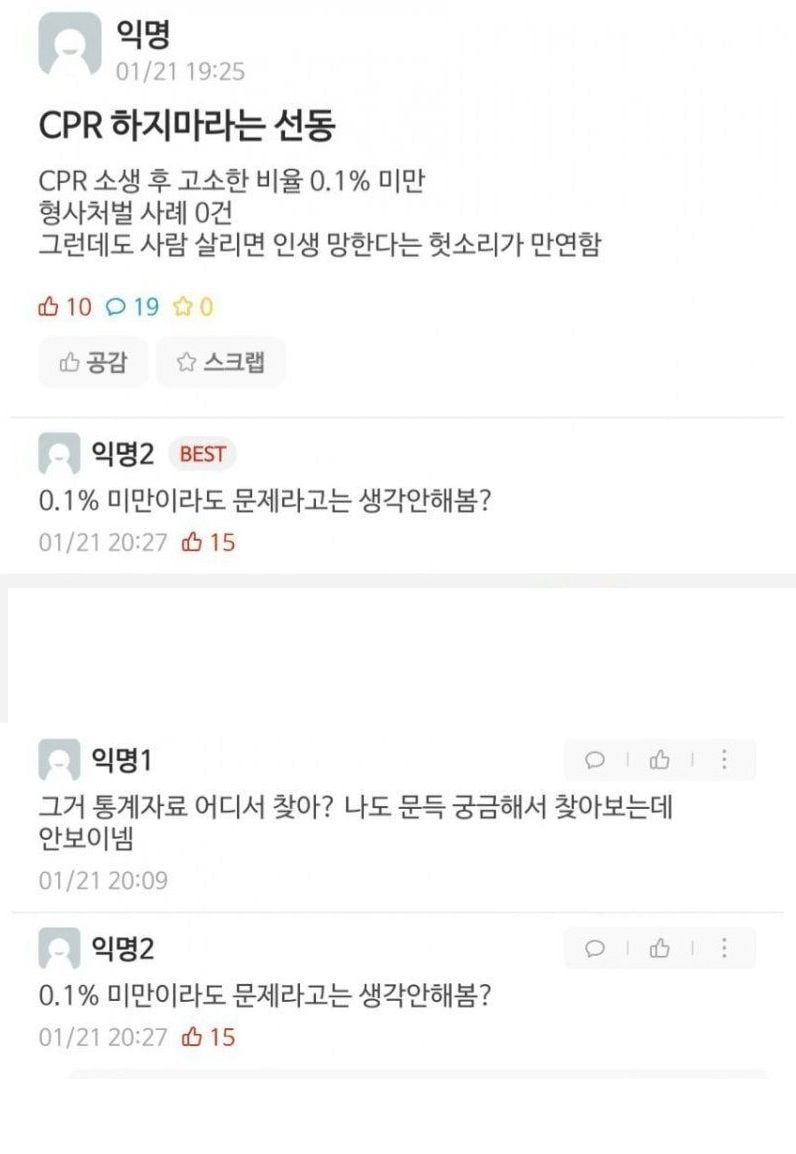Screen dimensions: 796x1154
Task: Open overflow menu on 익명2's comment
Action: [x=725, y=948]
